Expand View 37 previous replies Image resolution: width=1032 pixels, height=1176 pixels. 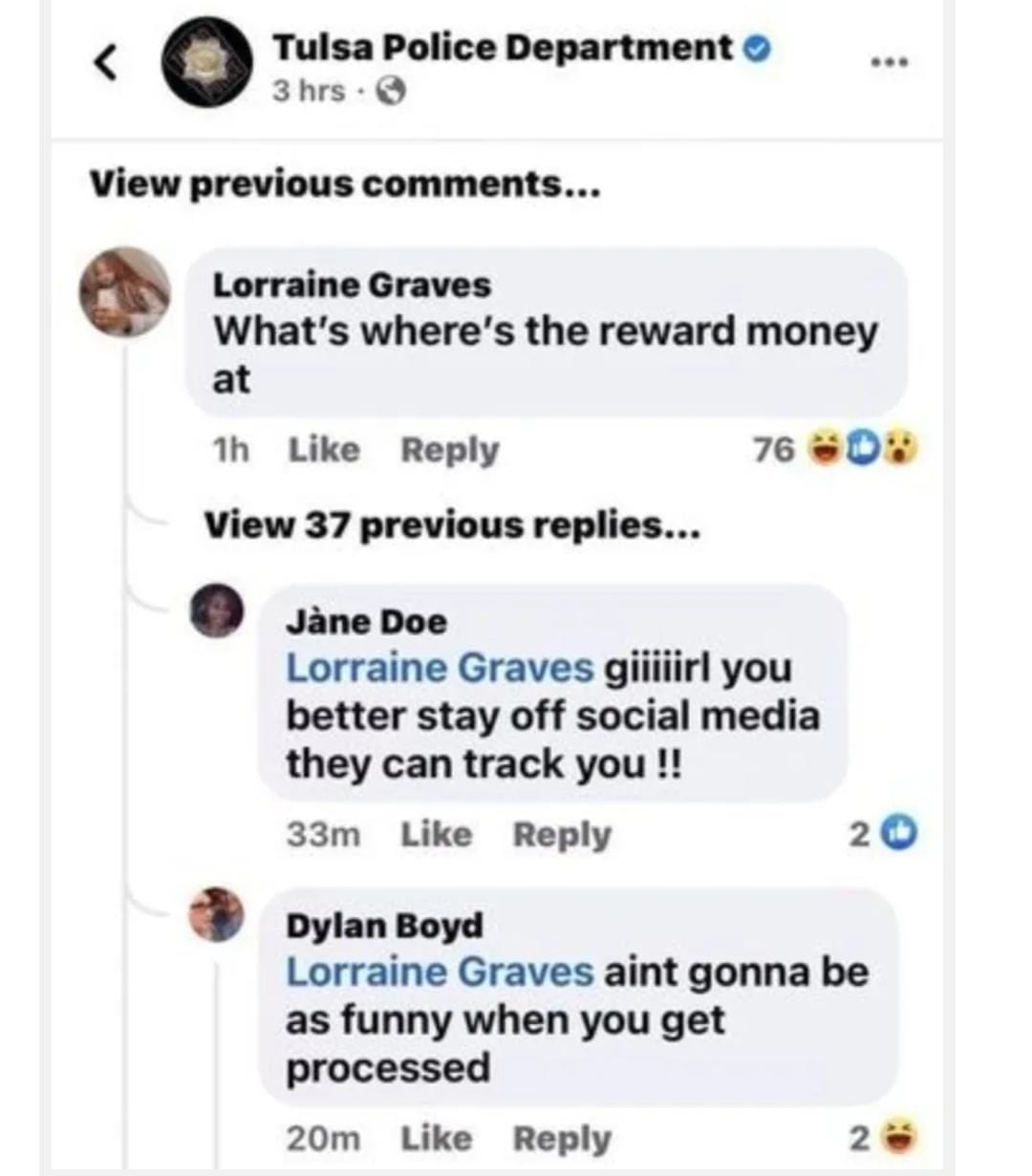(x=453, y=524)
